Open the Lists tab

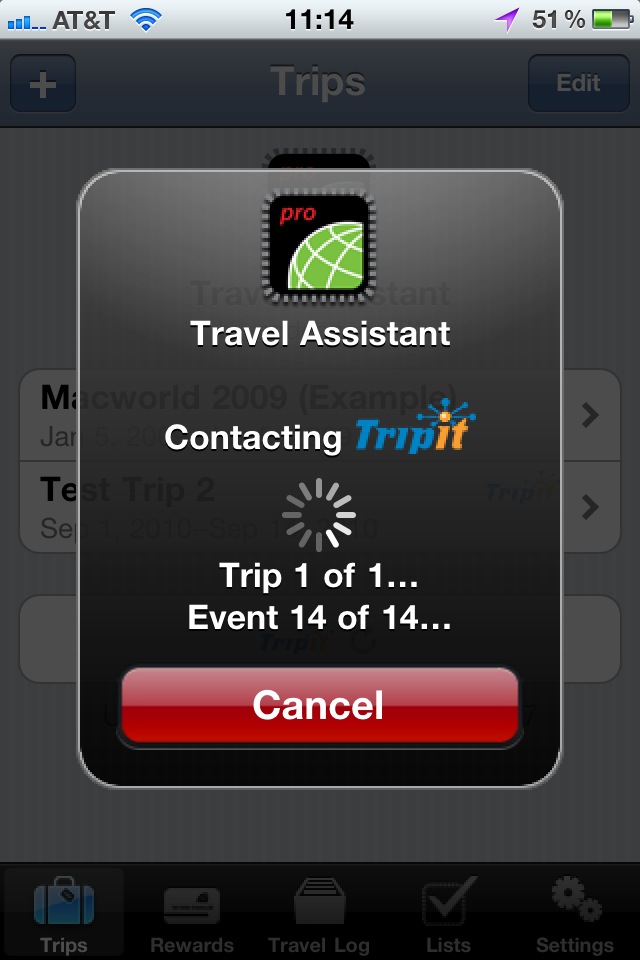pos(447,914)
